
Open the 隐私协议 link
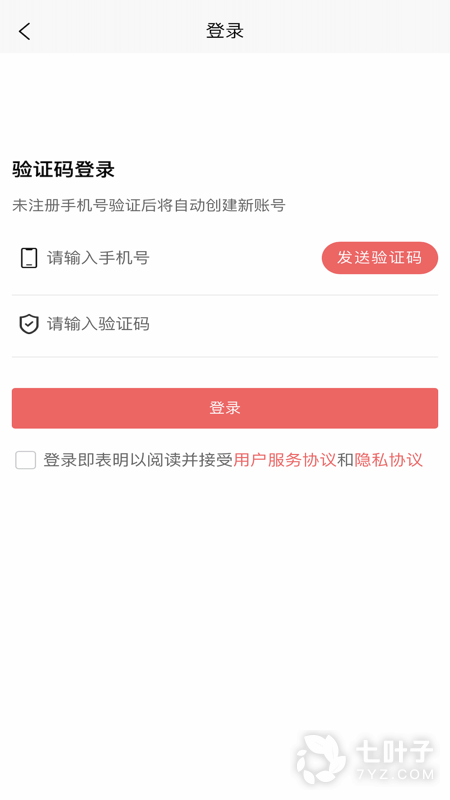(x=389, y=460)
